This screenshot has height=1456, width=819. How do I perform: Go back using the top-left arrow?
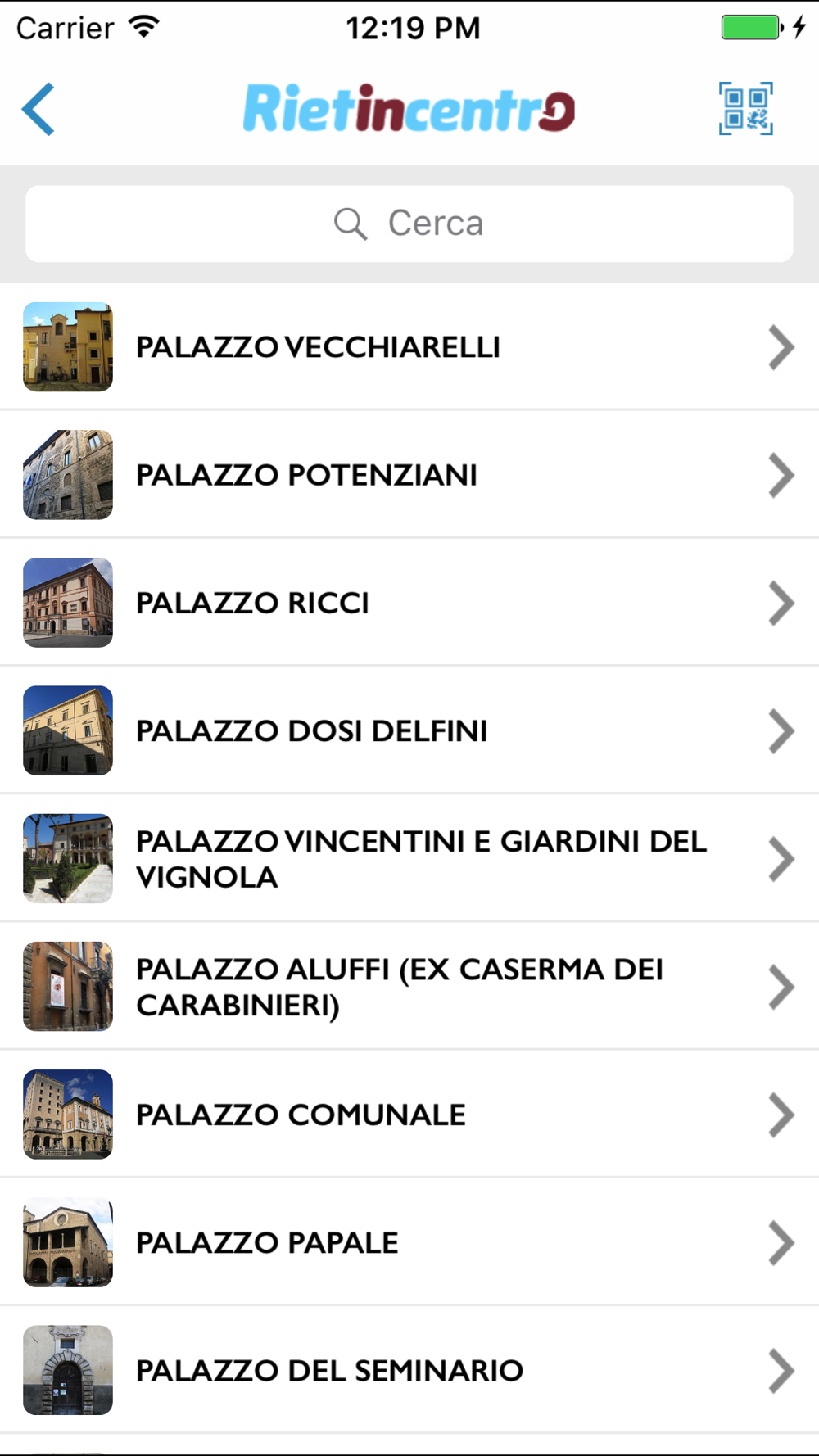38,109
